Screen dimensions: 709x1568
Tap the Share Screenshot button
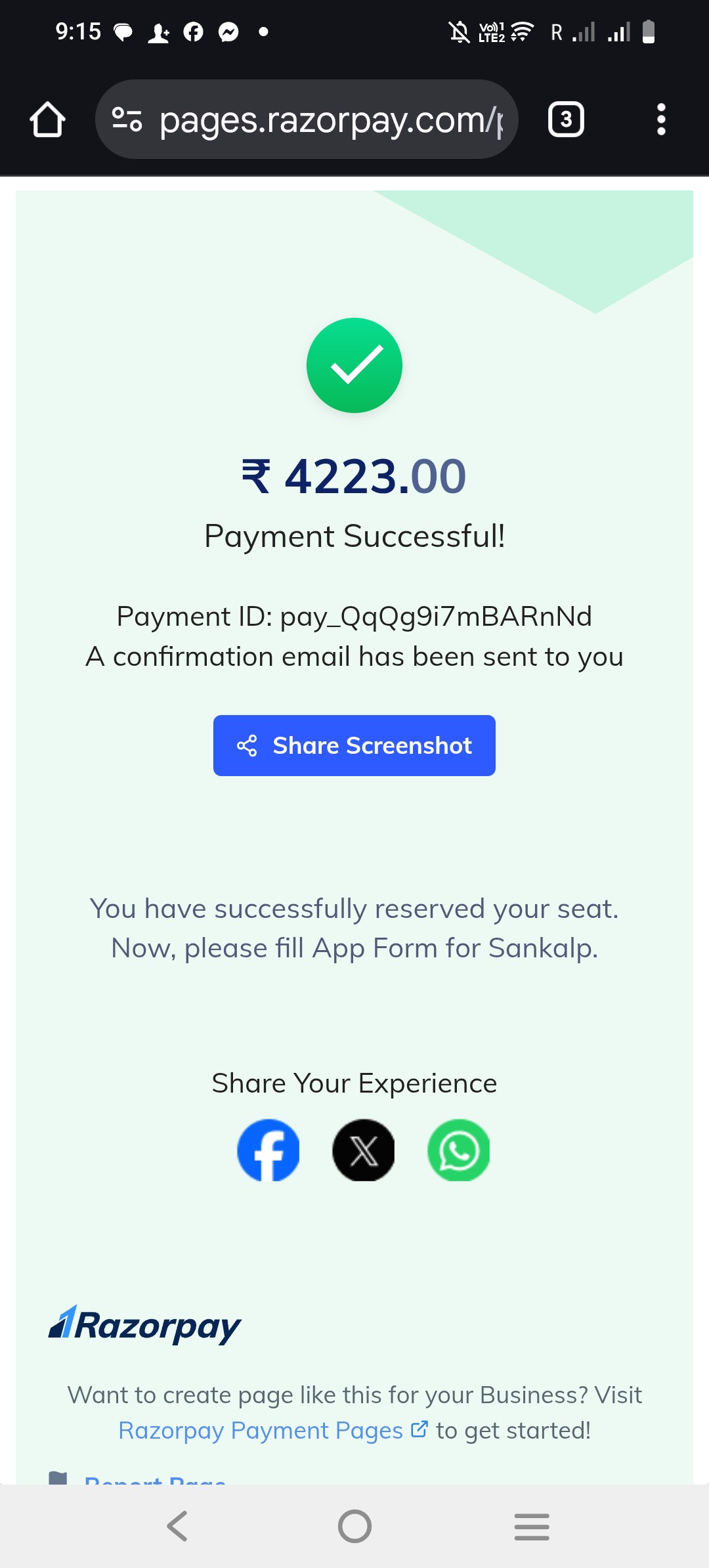click(x=354, y=745)
